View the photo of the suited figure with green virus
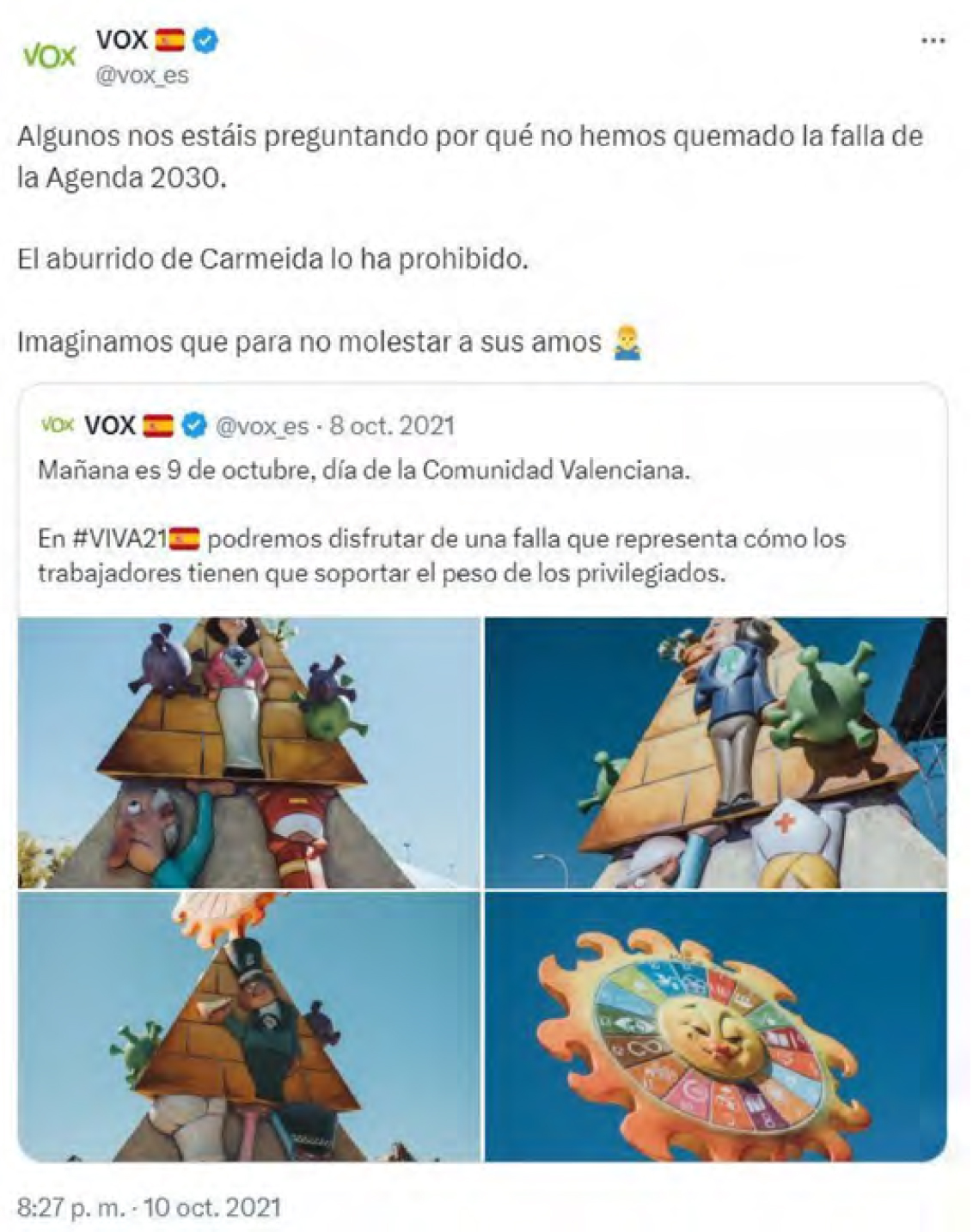This screenshot has width=973, height=1232. coord(715,752)
